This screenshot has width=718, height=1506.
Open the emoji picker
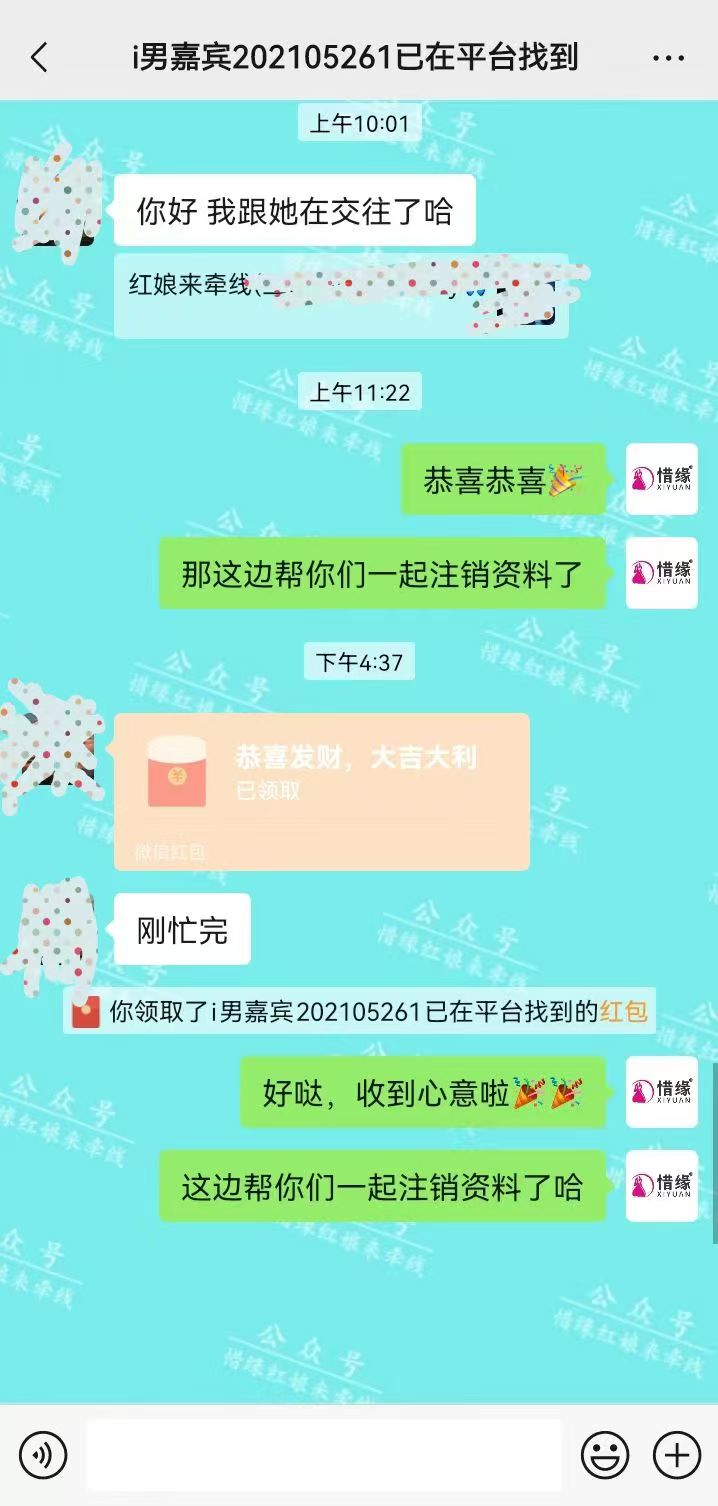click(605, 1454)
